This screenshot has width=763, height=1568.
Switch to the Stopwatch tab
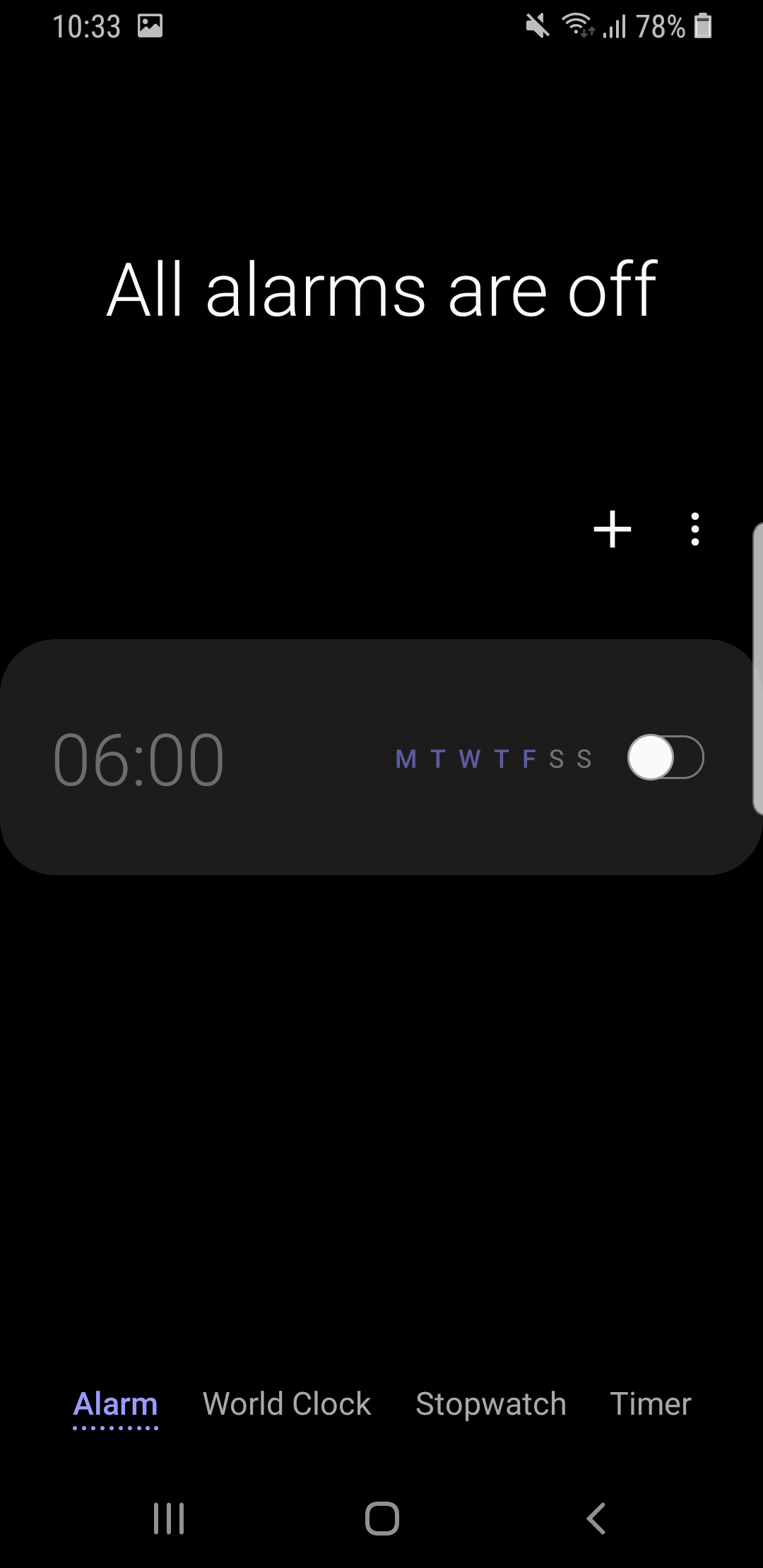[x=491, y=1404]
